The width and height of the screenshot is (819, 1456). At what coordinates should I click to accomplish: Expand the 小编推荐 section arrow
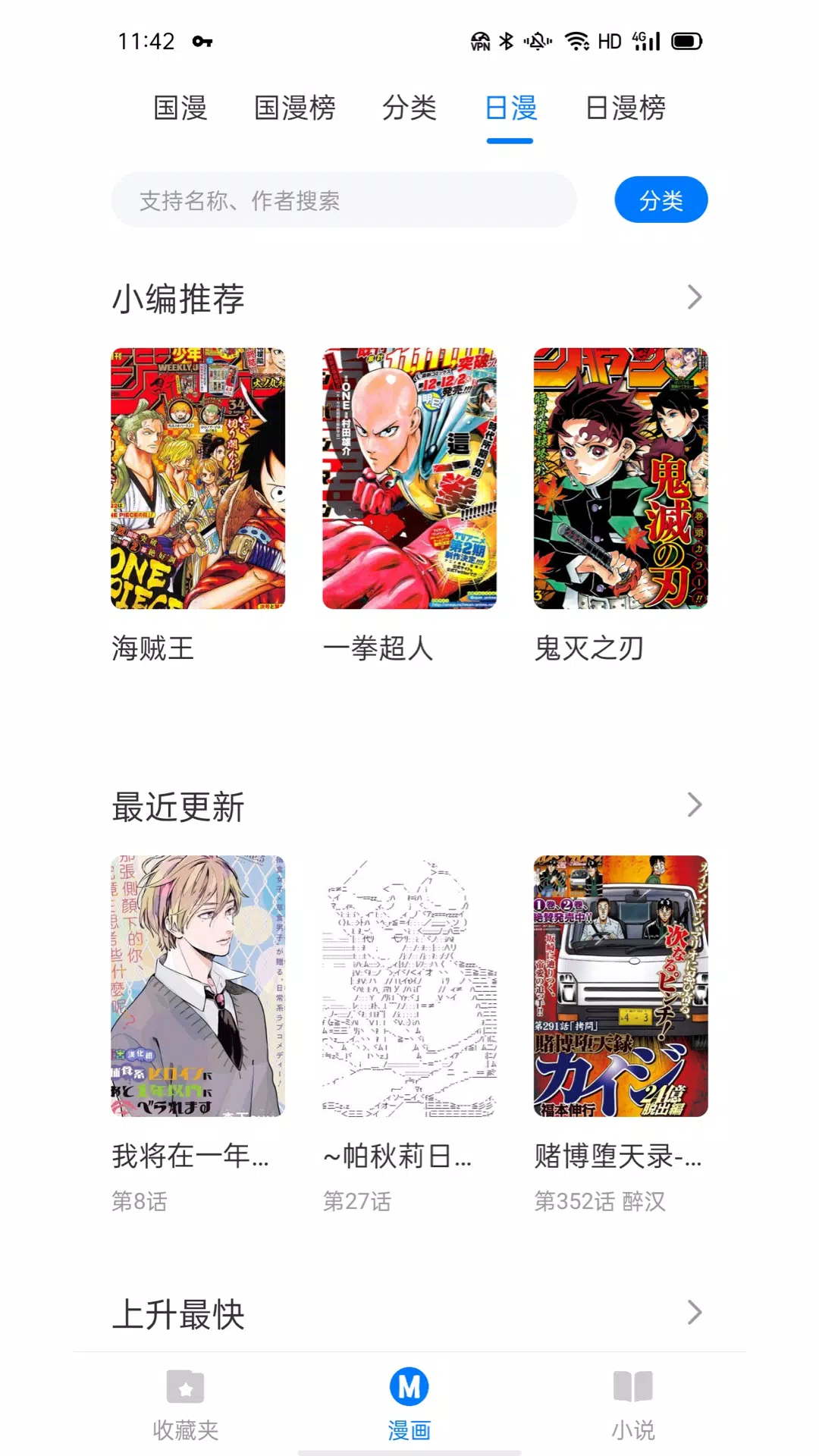pyautogui.click(x=692, y=298)
